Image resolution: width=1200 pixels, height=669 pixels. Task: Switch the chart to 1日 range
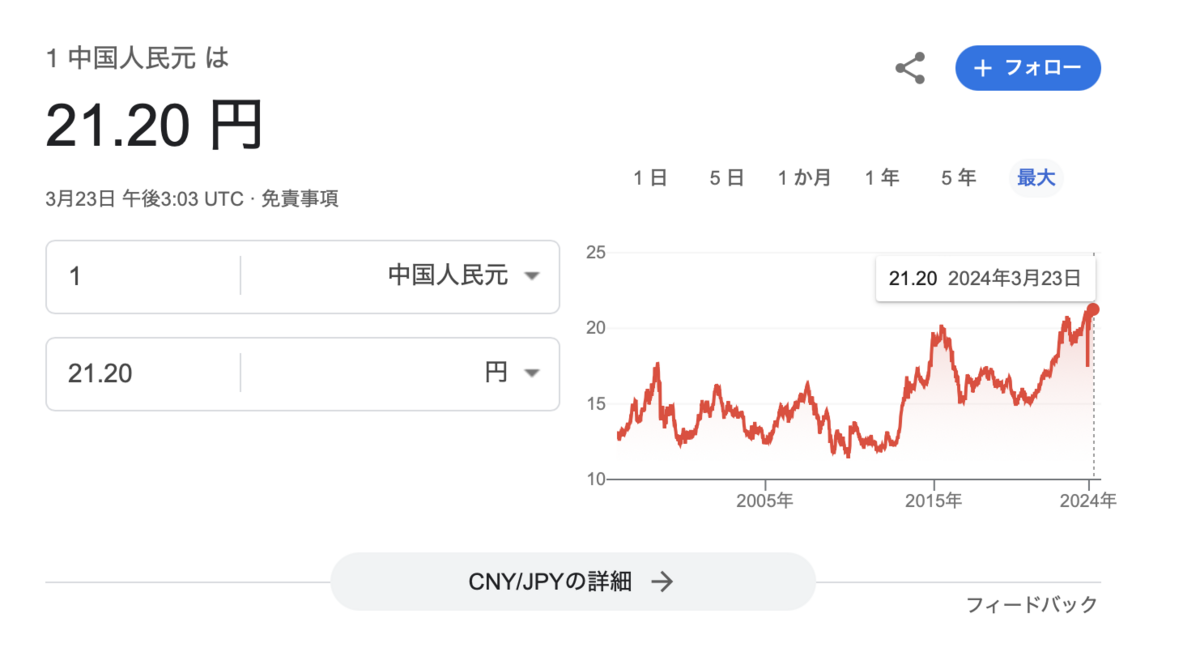[650, 178]
